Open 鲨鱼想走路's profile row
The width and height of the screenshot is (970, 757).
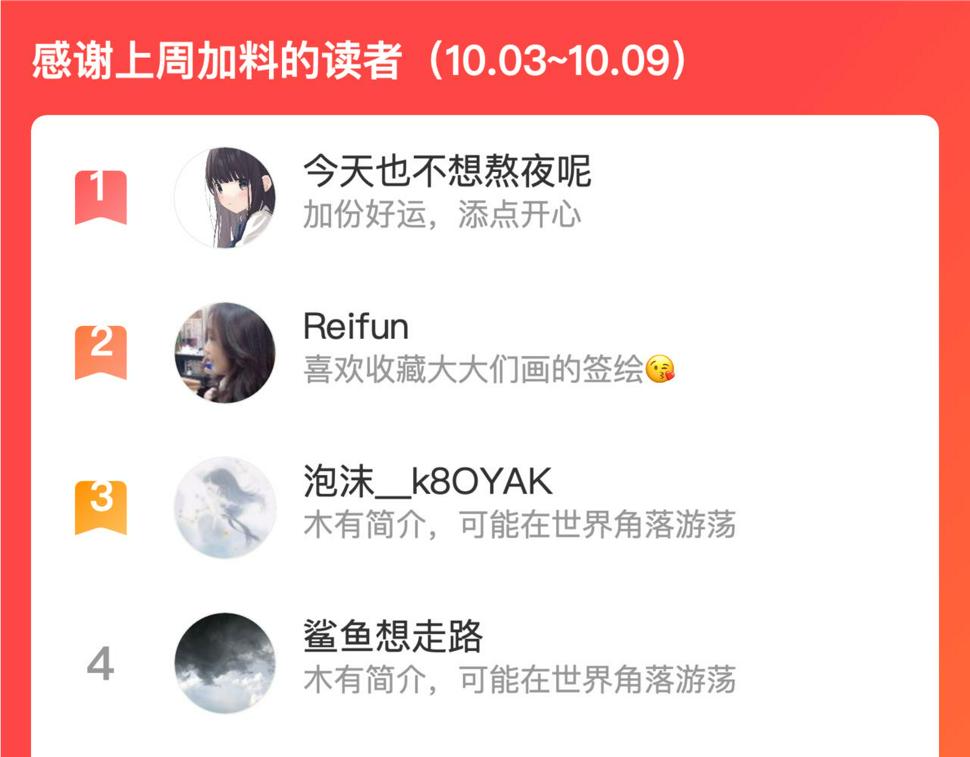(485, 663)
